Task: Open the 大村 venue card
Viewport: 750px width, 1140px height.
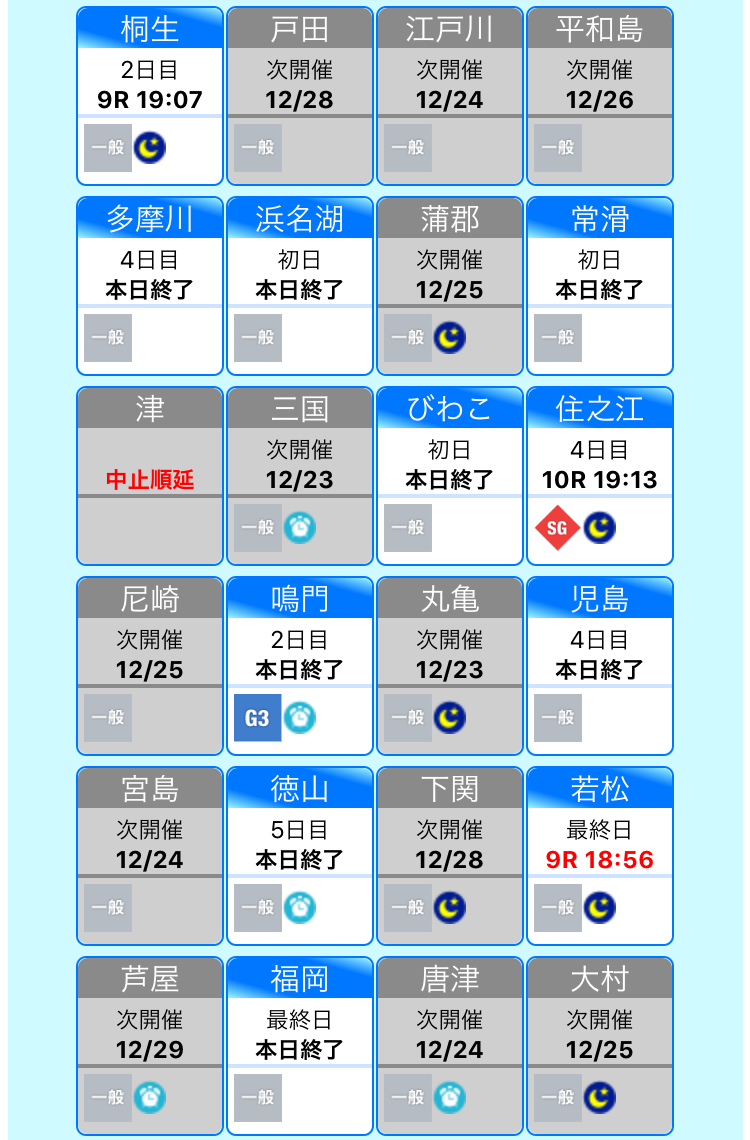Action: click(600, 1046)
